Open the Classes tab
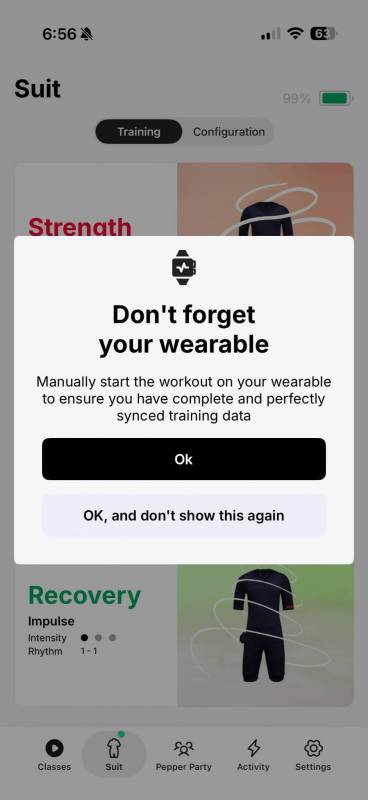The height and width of the screenshot is (800, 368). (x=54, y=755)
